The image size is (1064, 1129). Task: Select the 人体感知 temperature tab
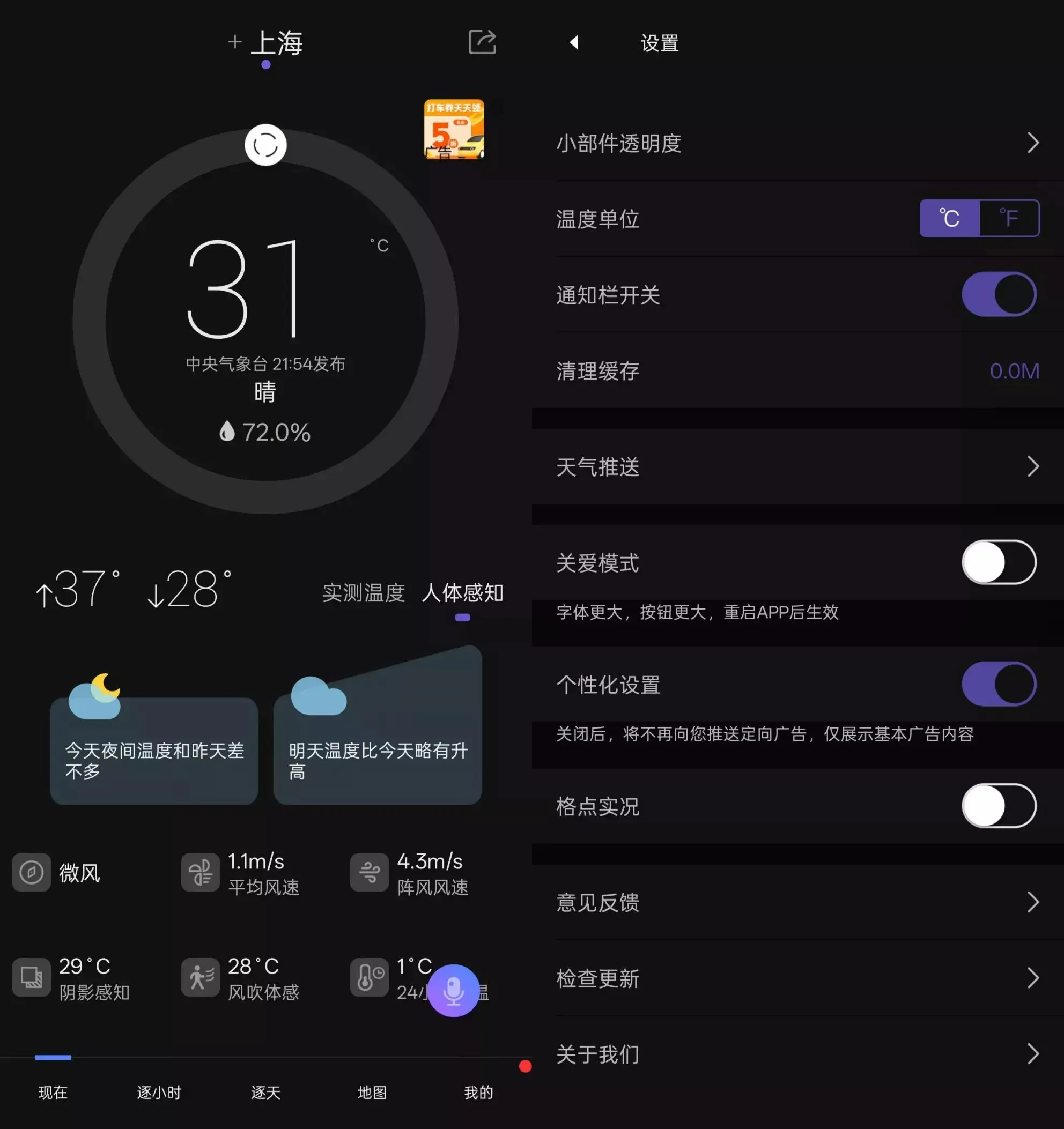point(463,592)
